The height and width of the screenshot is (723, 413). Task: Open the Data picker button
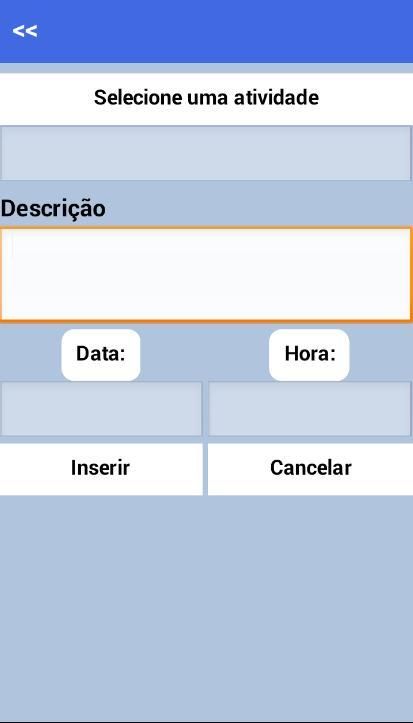click(x=100, y=355)
